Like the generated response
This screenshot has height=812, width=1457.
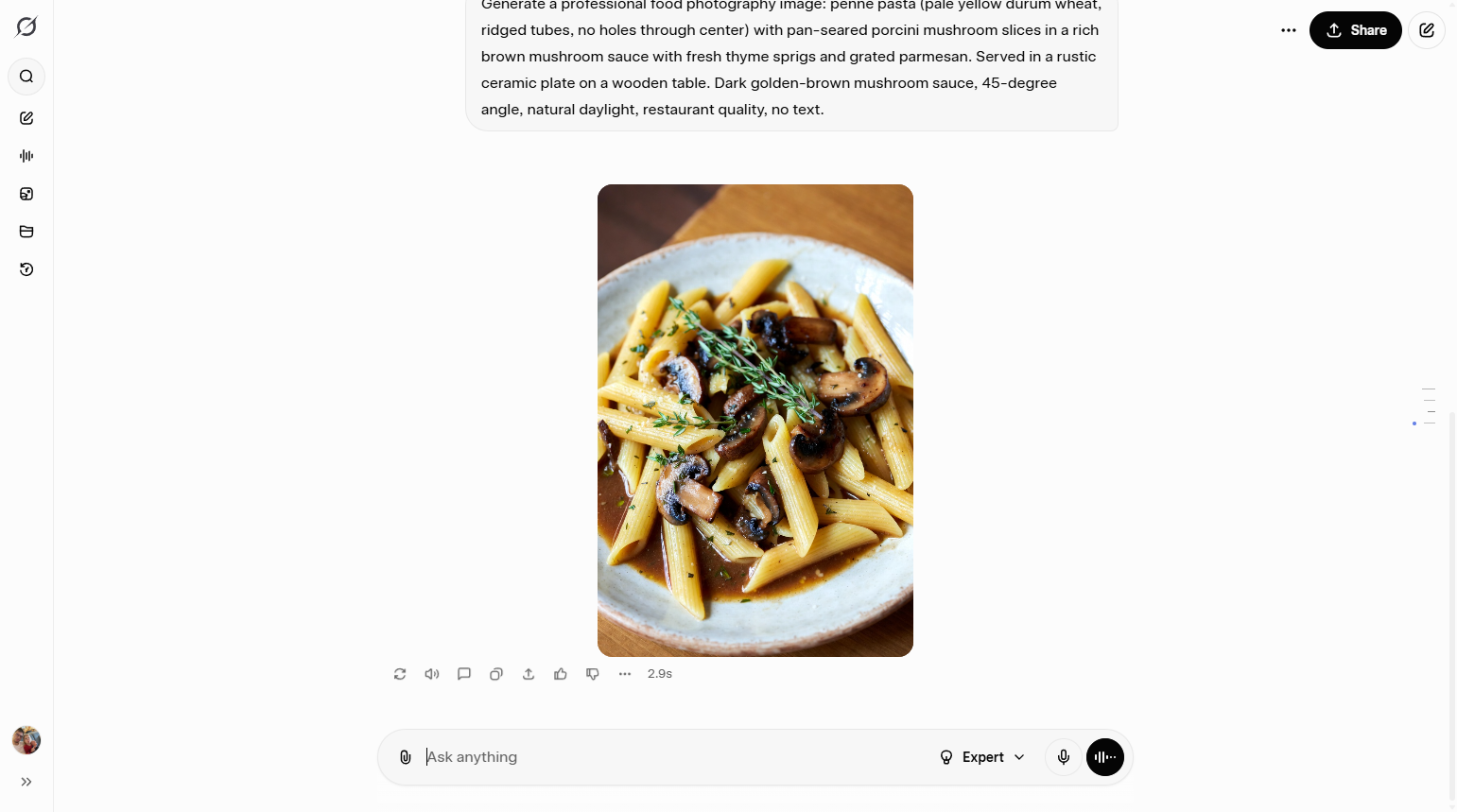pyautogui.click(x=560, y=674)
